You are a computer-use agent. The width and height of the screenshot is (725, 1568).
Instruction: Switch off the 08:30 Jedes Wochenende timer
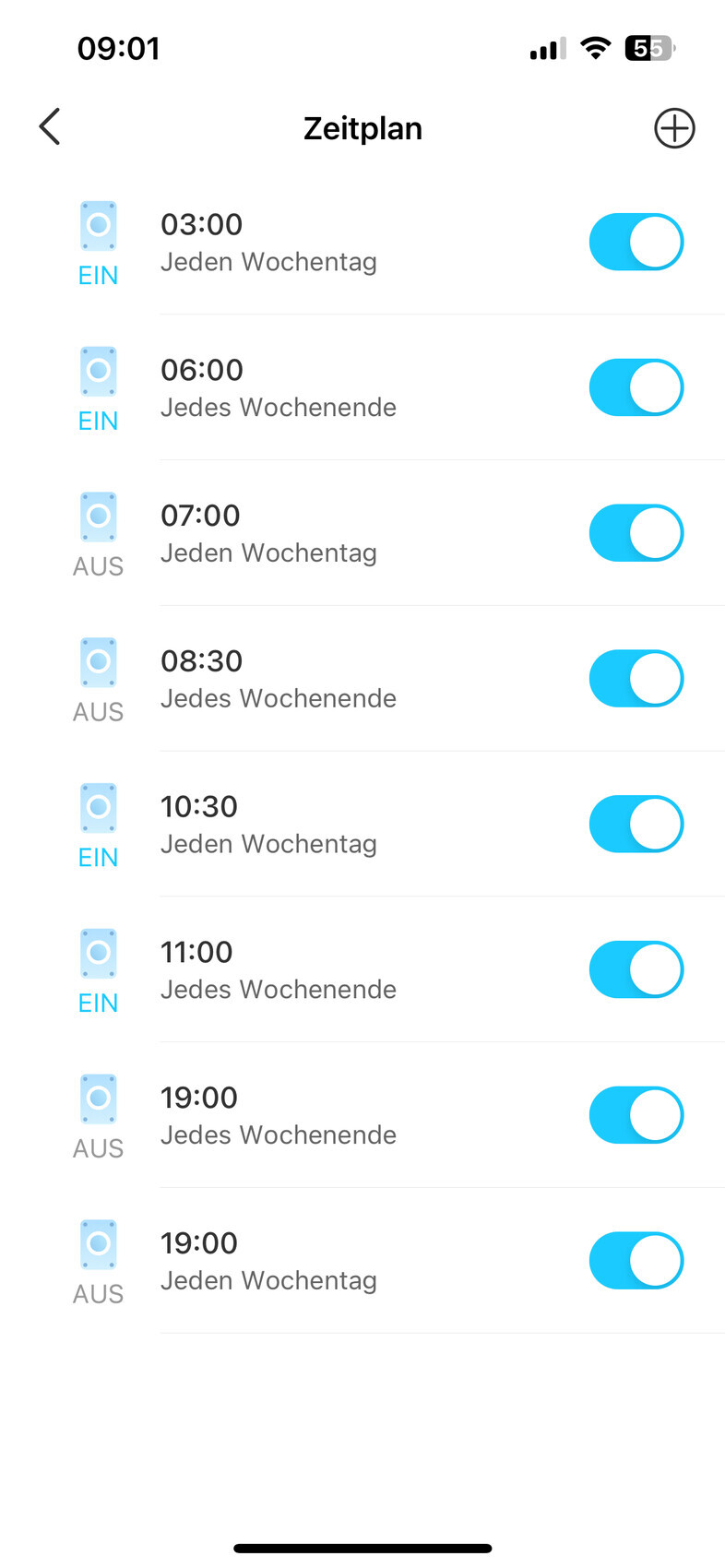(x=636, y=679)
